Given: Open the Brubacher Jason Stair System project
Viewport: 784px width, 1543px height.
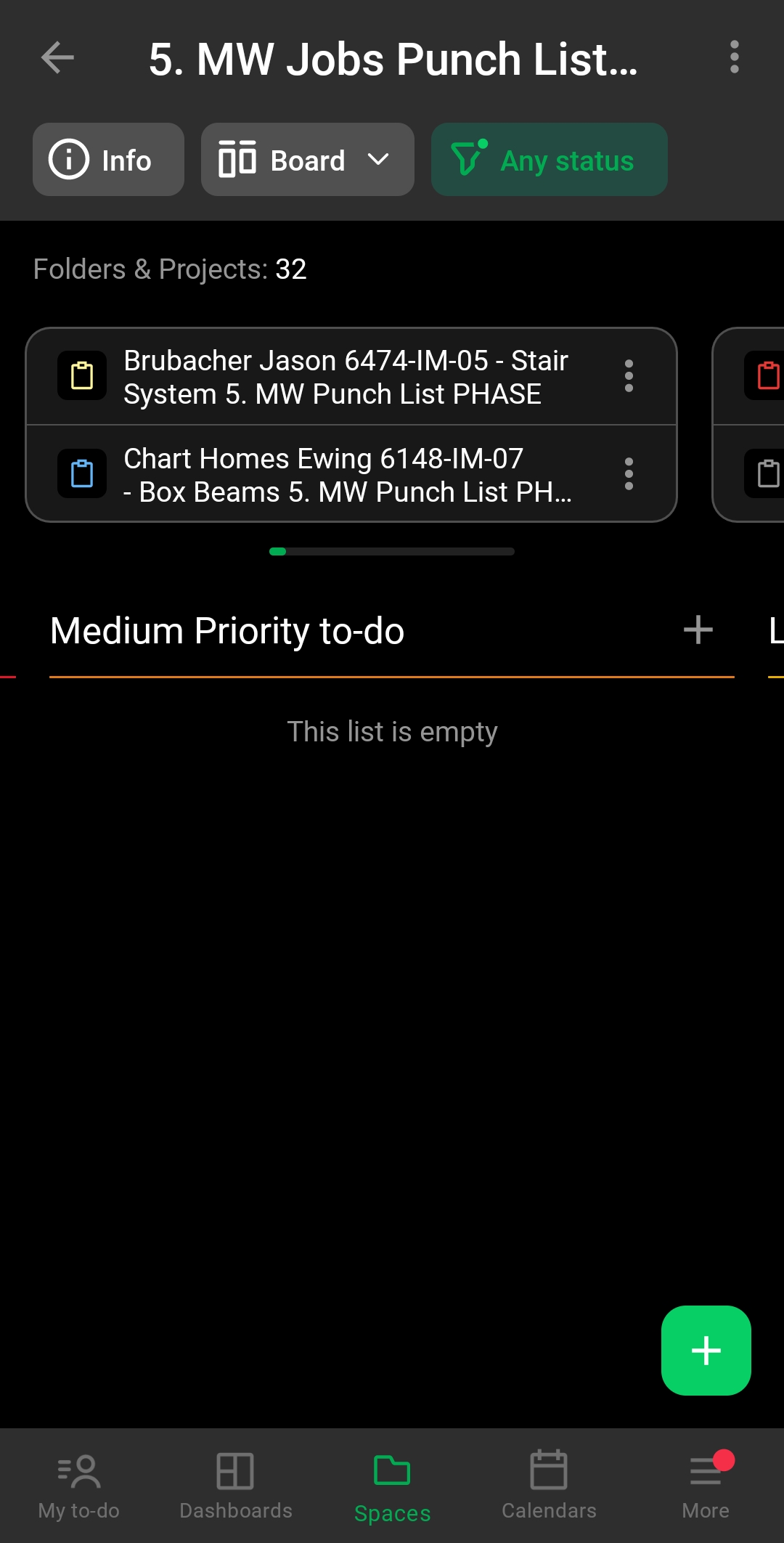Looking at the screenshot, I should point(346,377).
